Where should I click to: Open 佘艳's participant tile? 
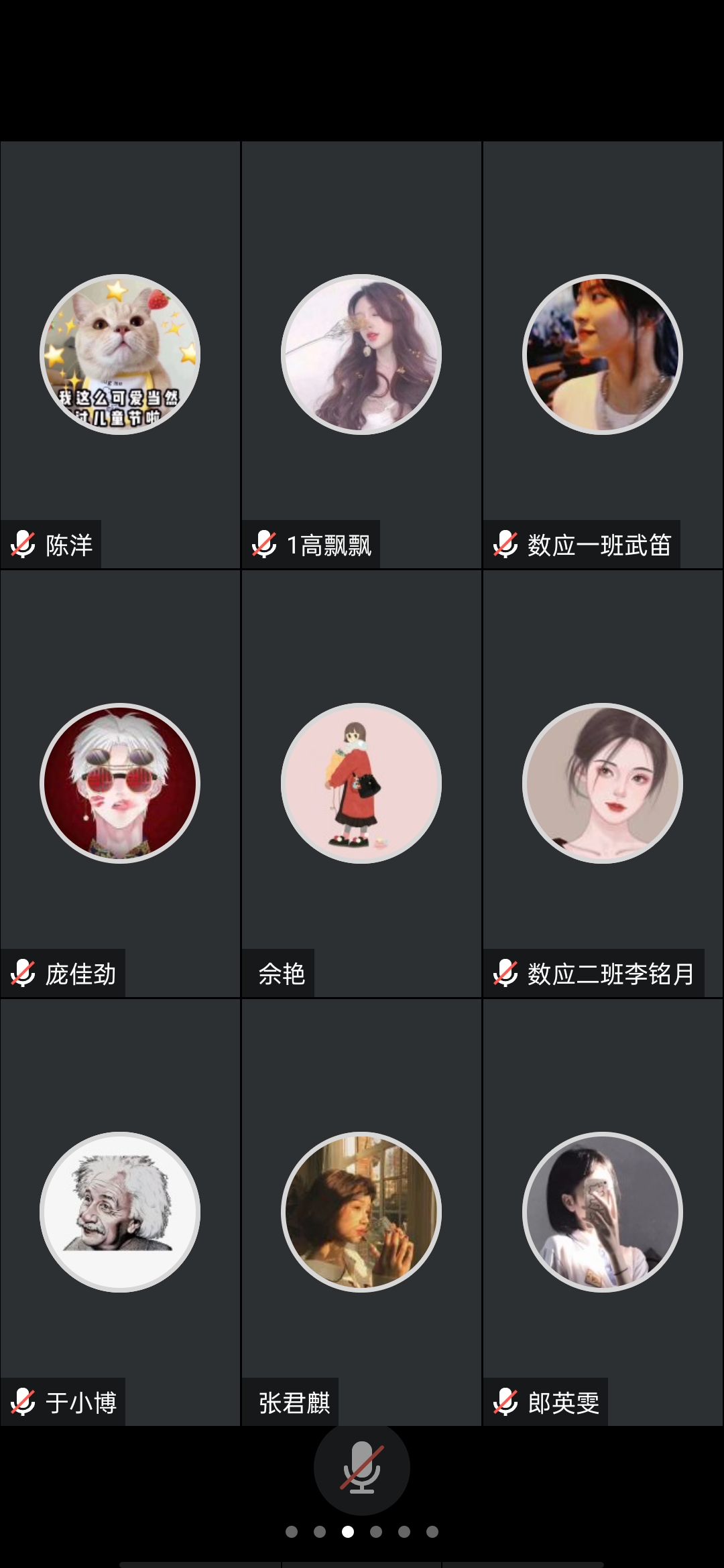tap(361, 784)
